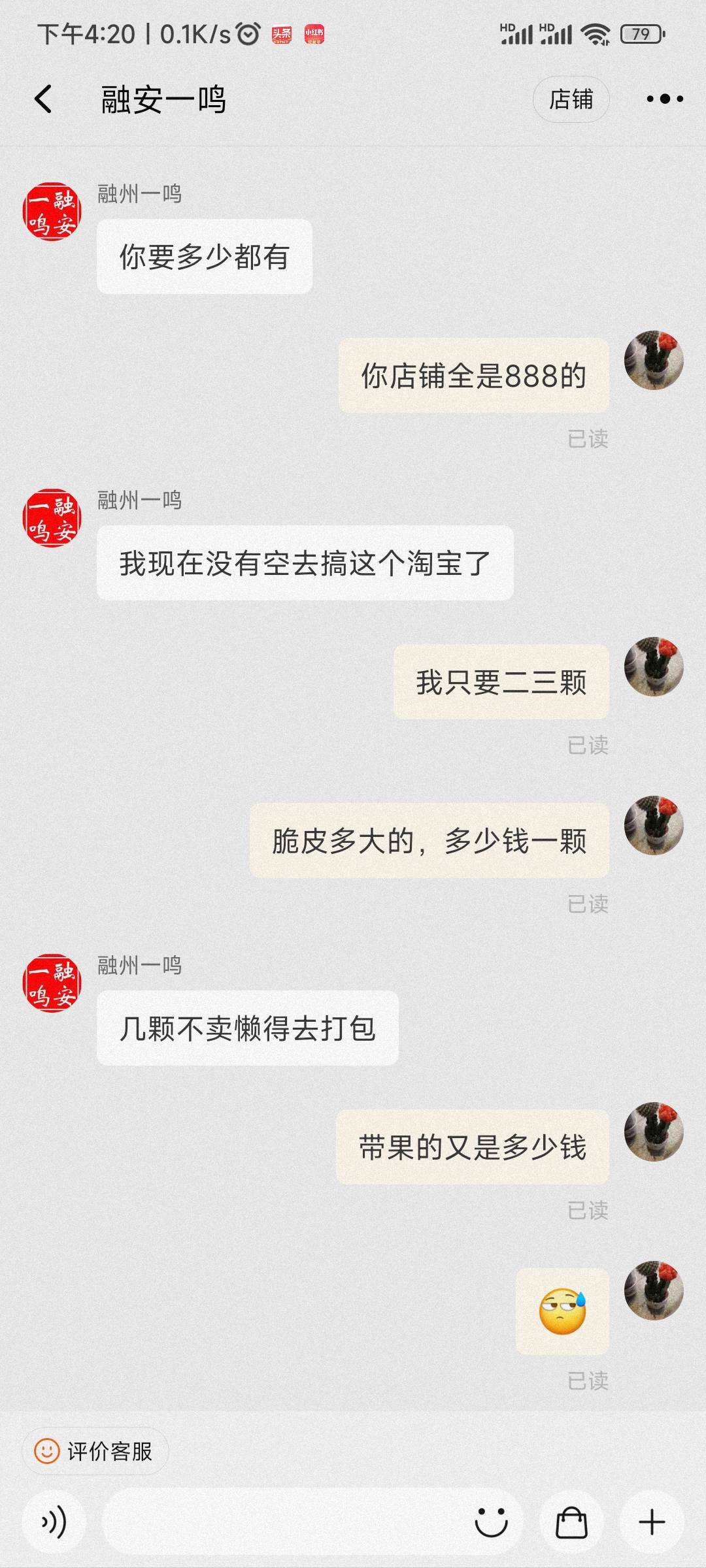
Task: Open the three-dot overflow menu
Action: 664,99
